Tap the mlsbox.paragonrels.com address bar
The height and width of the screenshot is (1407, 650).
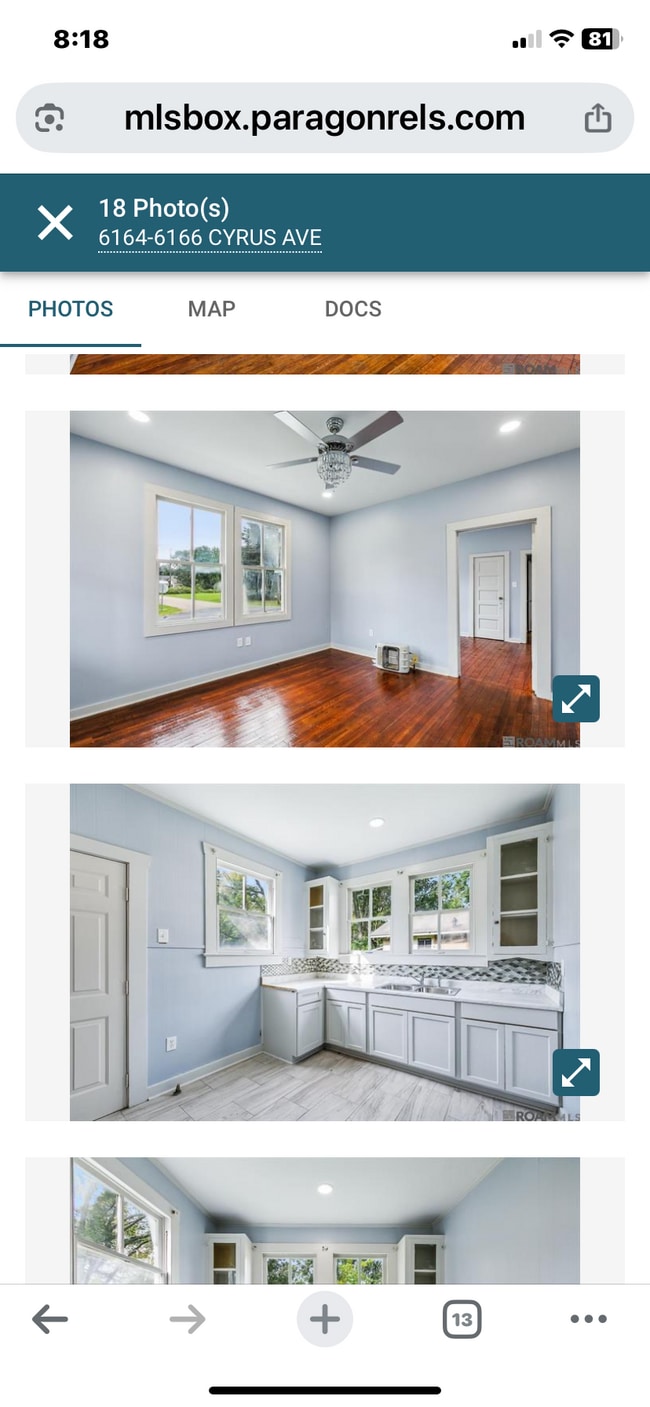coord(324,118)
